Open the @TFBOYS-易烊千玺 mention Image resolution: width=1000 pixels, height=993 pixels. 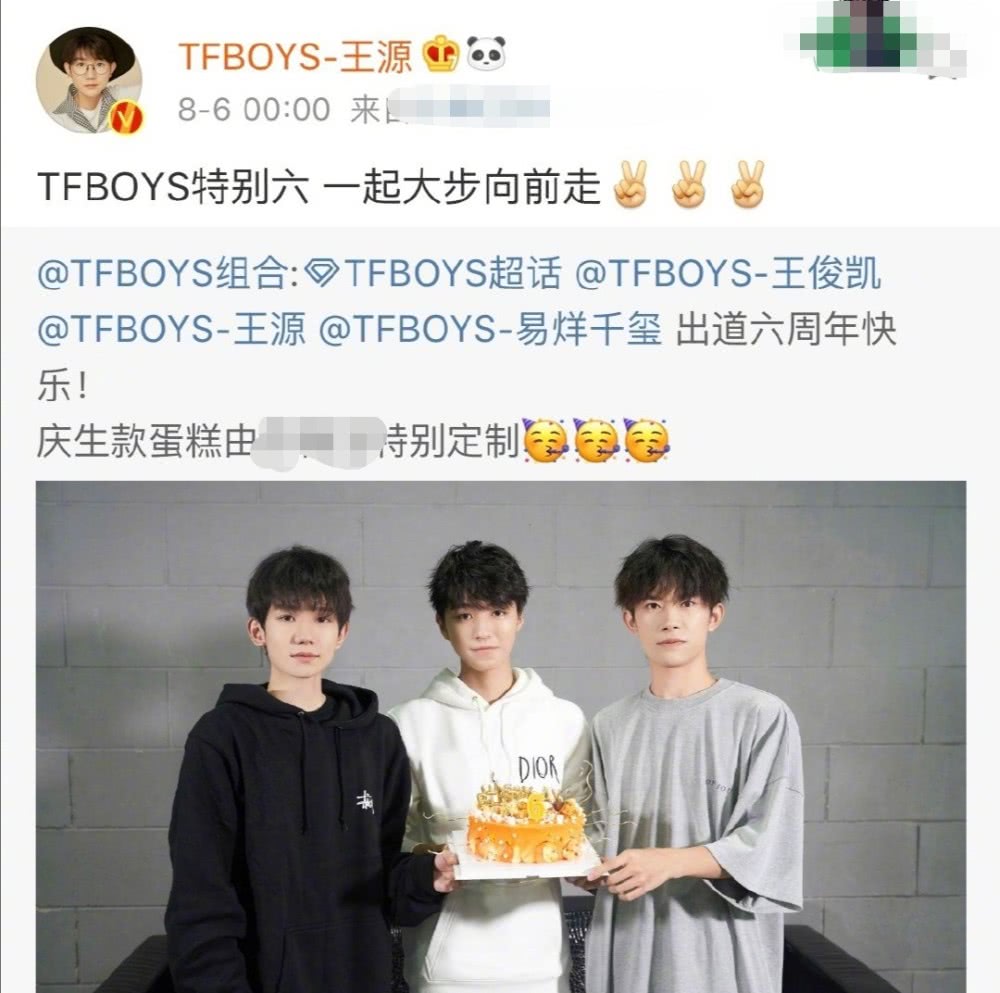pyautogui.click(x=490, y=330)
